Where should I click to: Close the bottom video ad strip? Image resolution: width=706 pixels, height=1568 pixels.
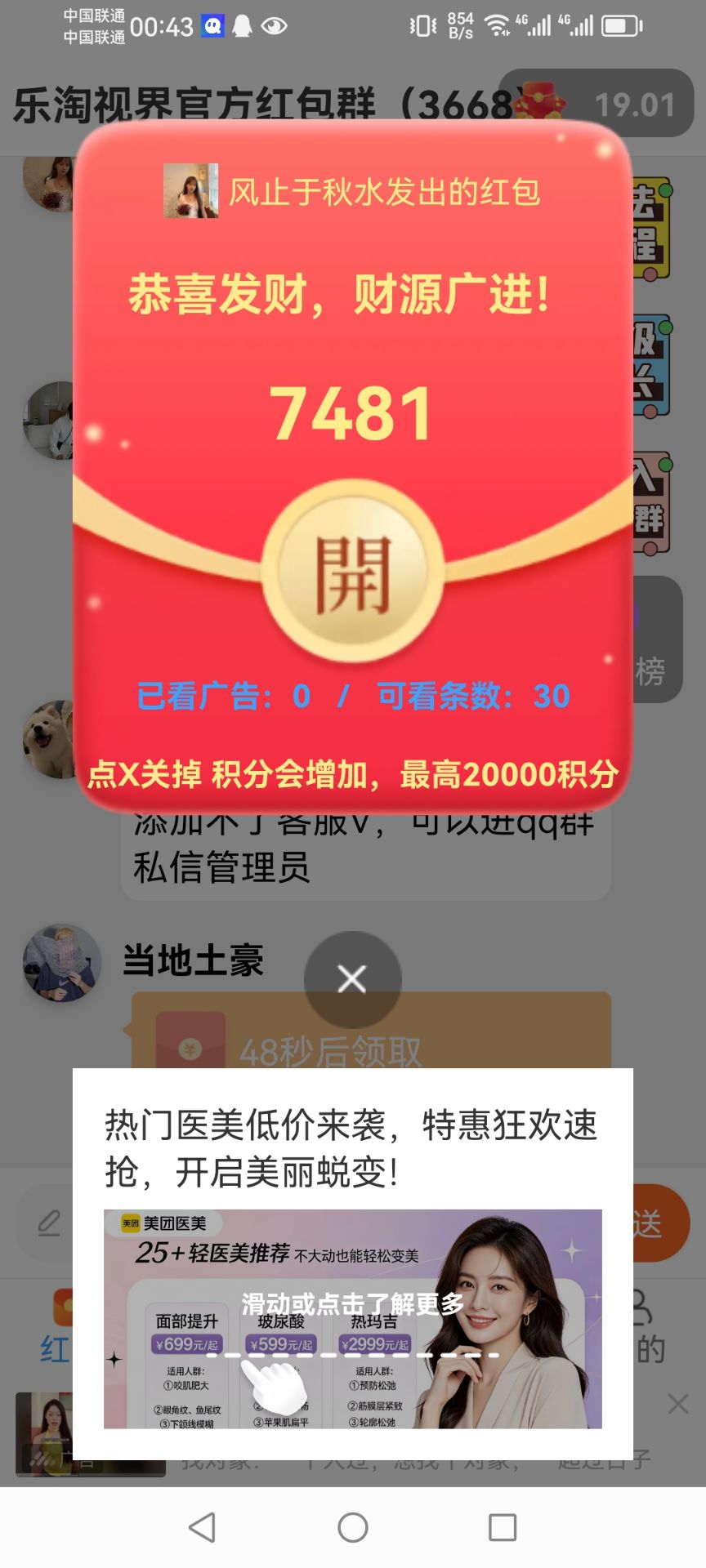pyautogui.click(x=678, y=1404)
